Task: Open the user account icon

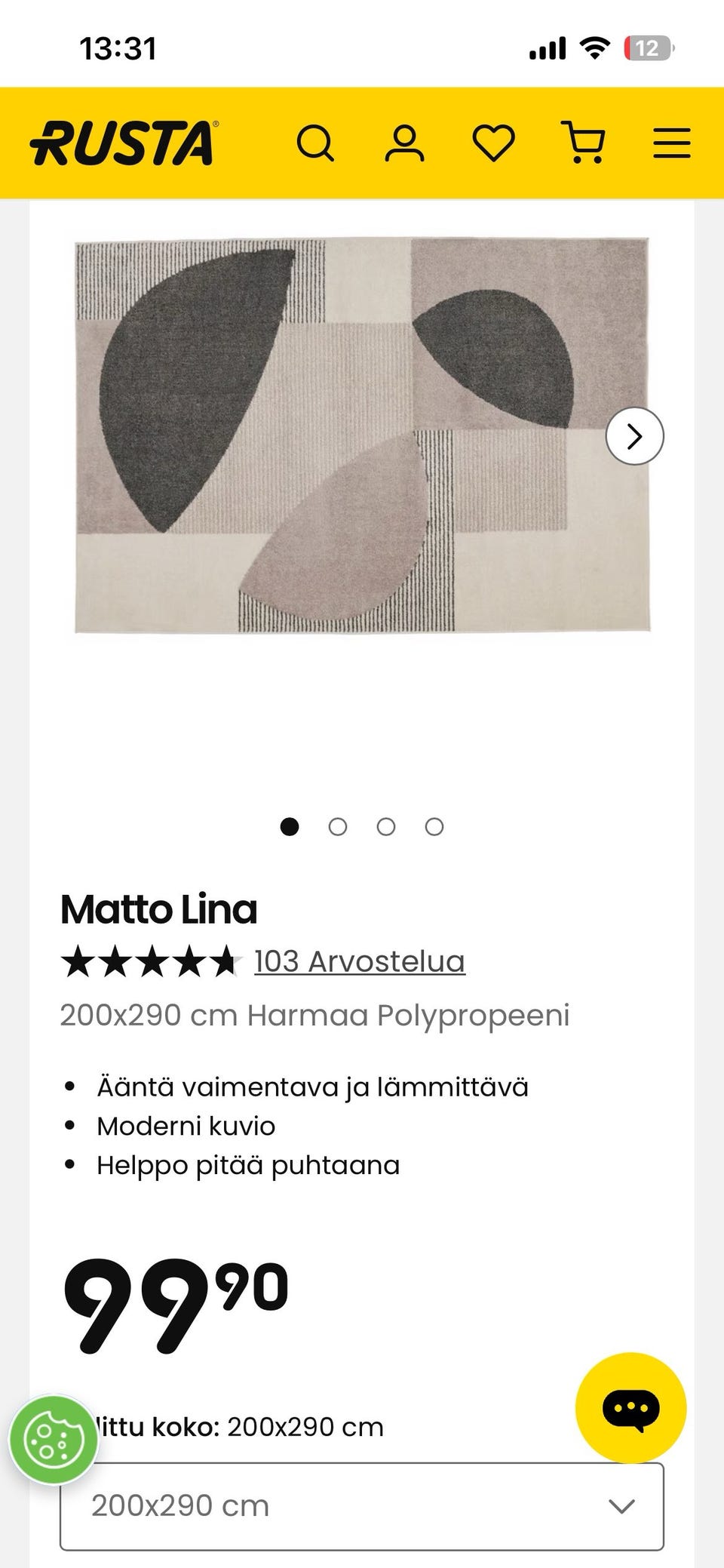Action: tap(404, 143)
